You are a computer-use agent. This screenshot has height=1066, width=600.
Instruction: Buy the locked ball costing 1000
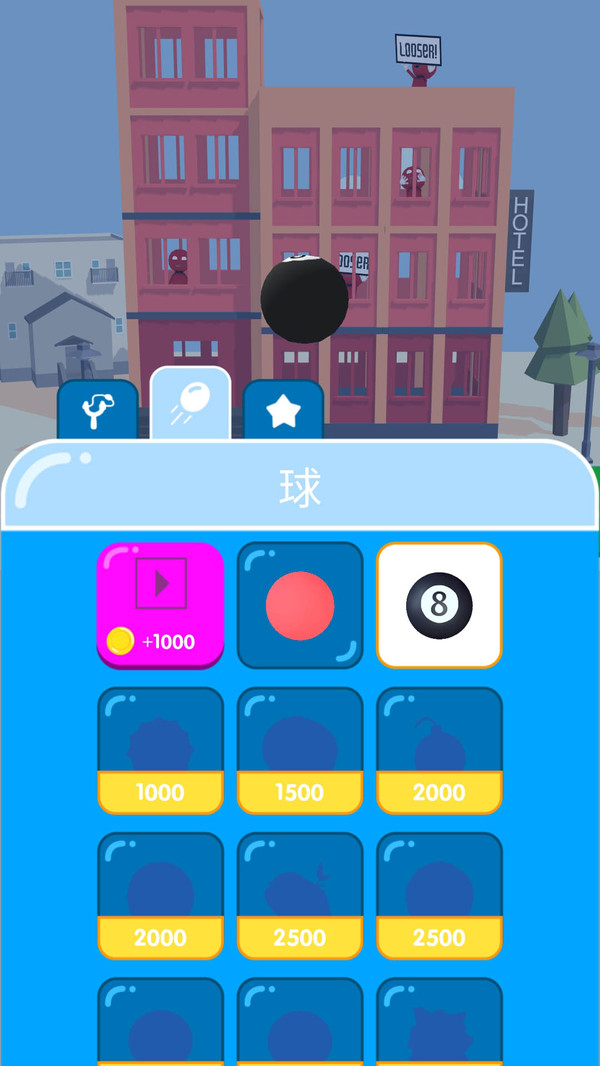pos(160,750)
